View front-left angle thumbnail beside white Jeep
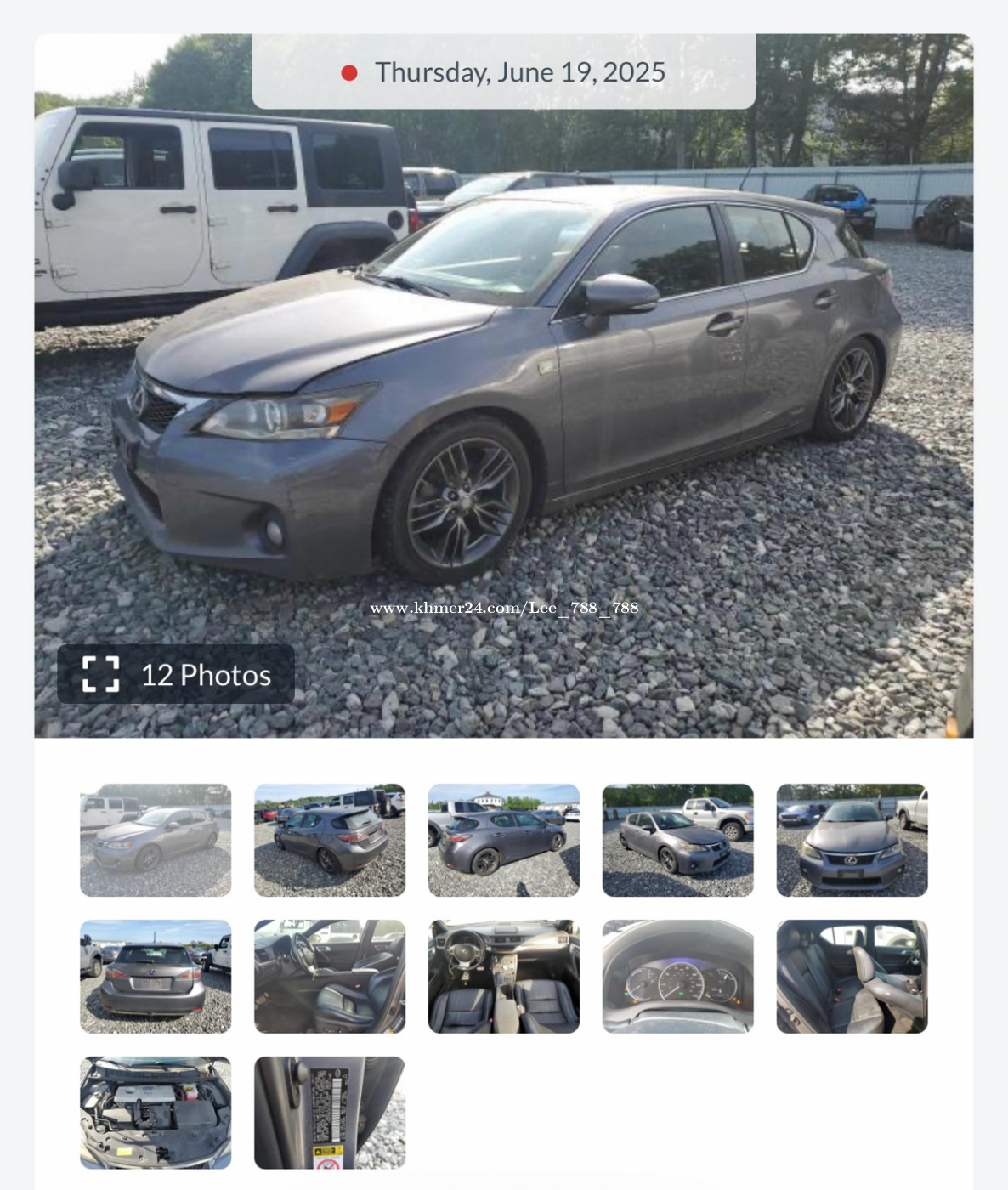1008x1190 pixels. point(156,840)
